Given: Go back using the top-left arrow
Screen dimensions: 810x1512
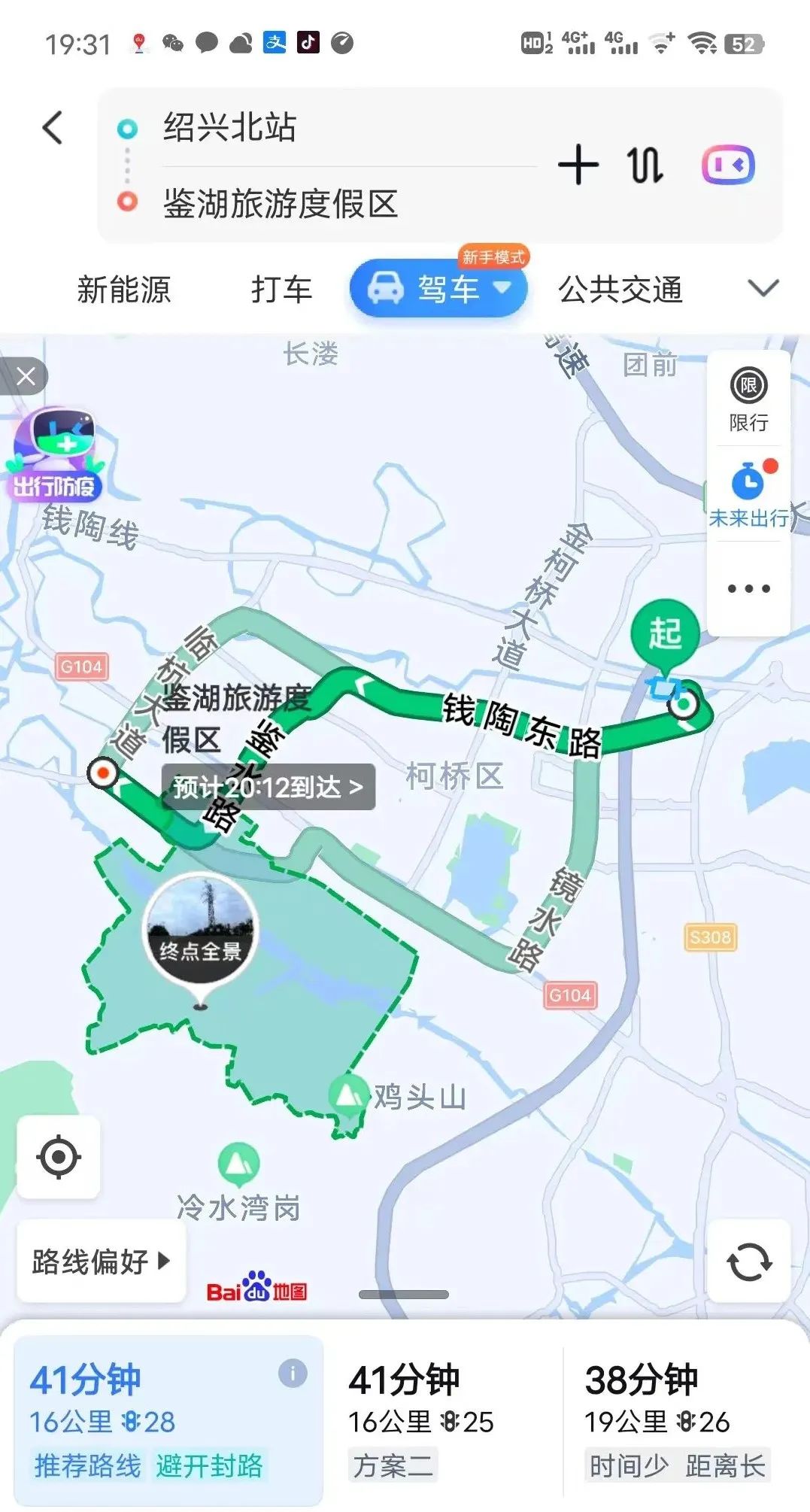Looking at the screenshot, I should pos(53,127).
